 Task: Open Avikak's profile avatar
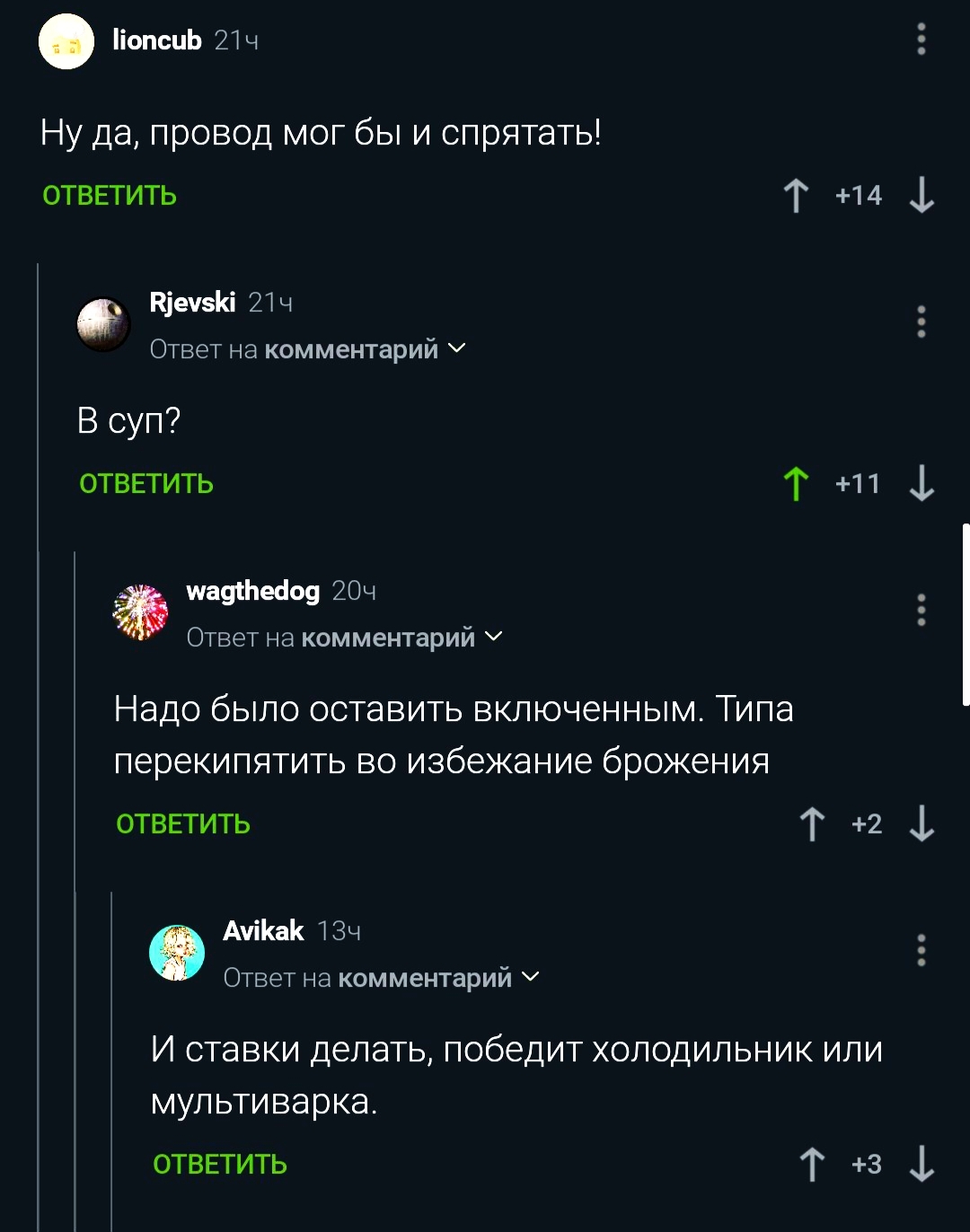click(177, 953)
